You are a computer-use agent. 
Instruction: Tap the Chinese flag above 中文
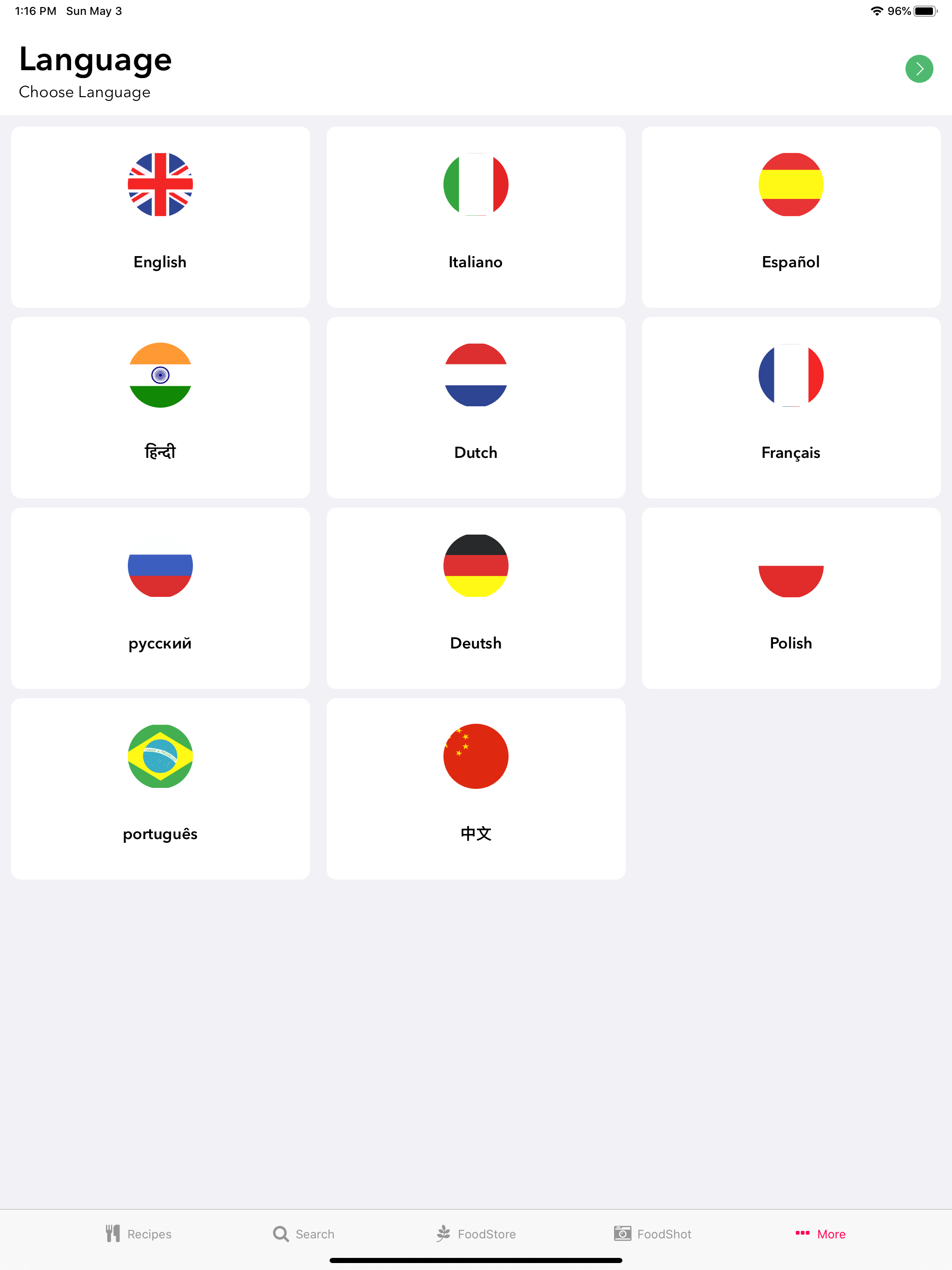click(x=476, y=755)
